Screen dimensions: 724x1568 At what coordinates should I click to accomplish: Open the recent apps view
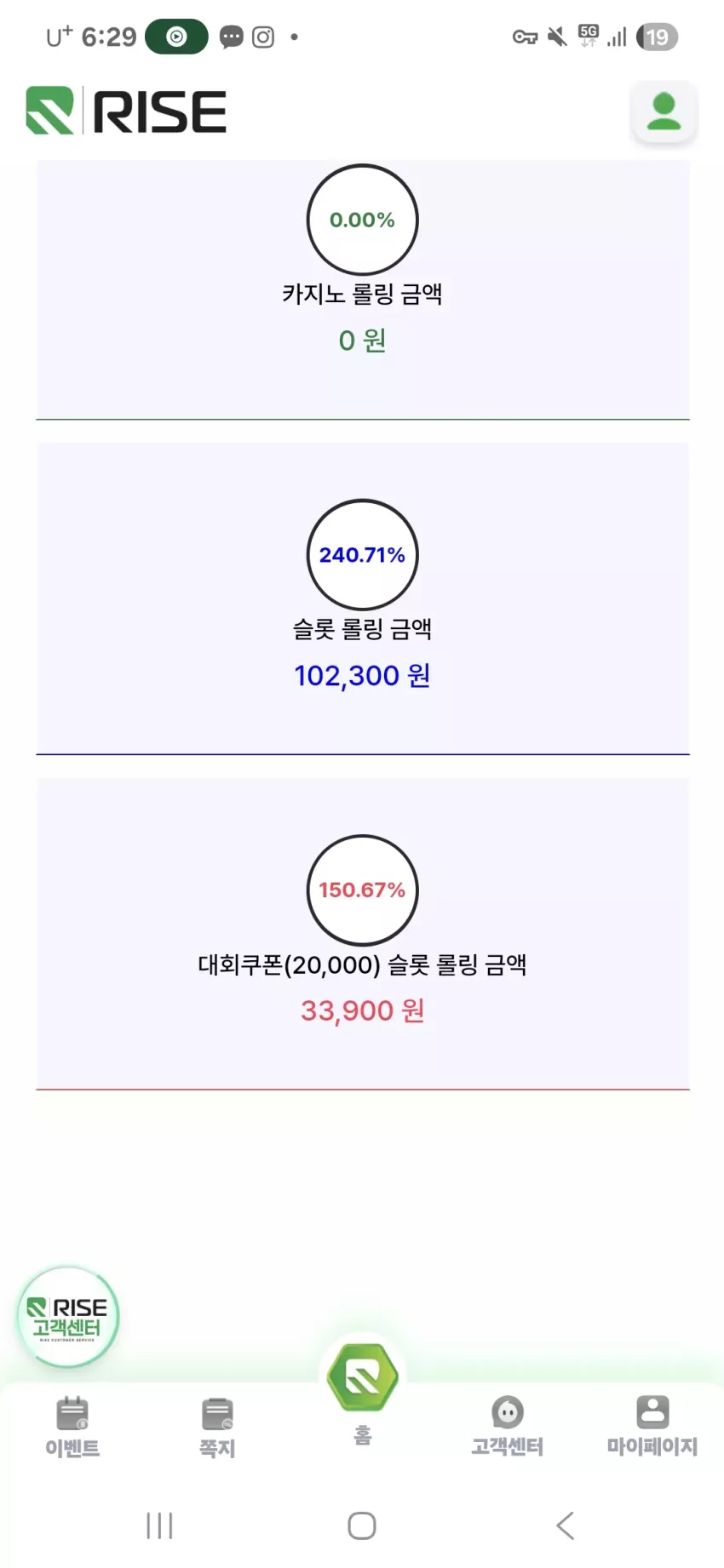click(x=159, y=1525)
